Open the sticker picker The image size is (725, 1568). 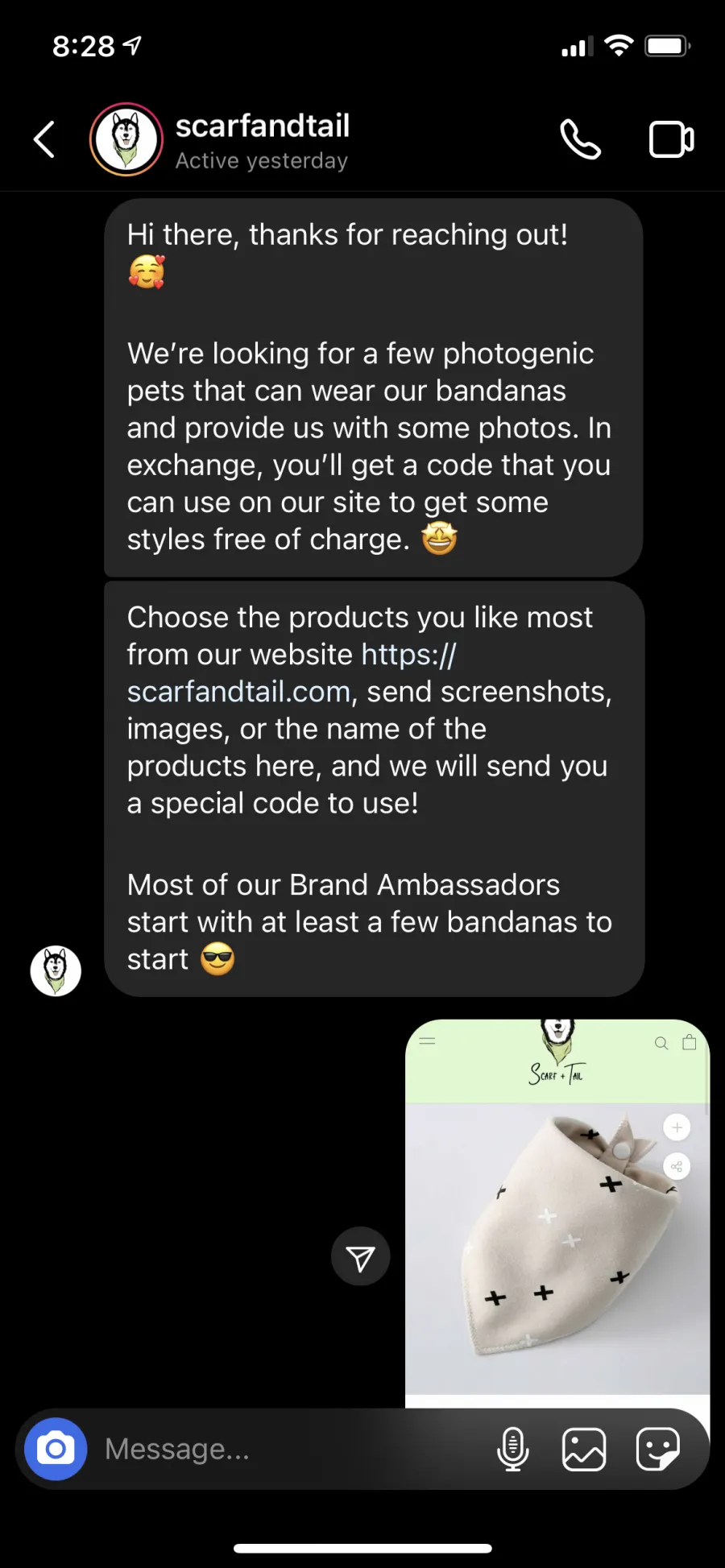[x=658, y=1449]
